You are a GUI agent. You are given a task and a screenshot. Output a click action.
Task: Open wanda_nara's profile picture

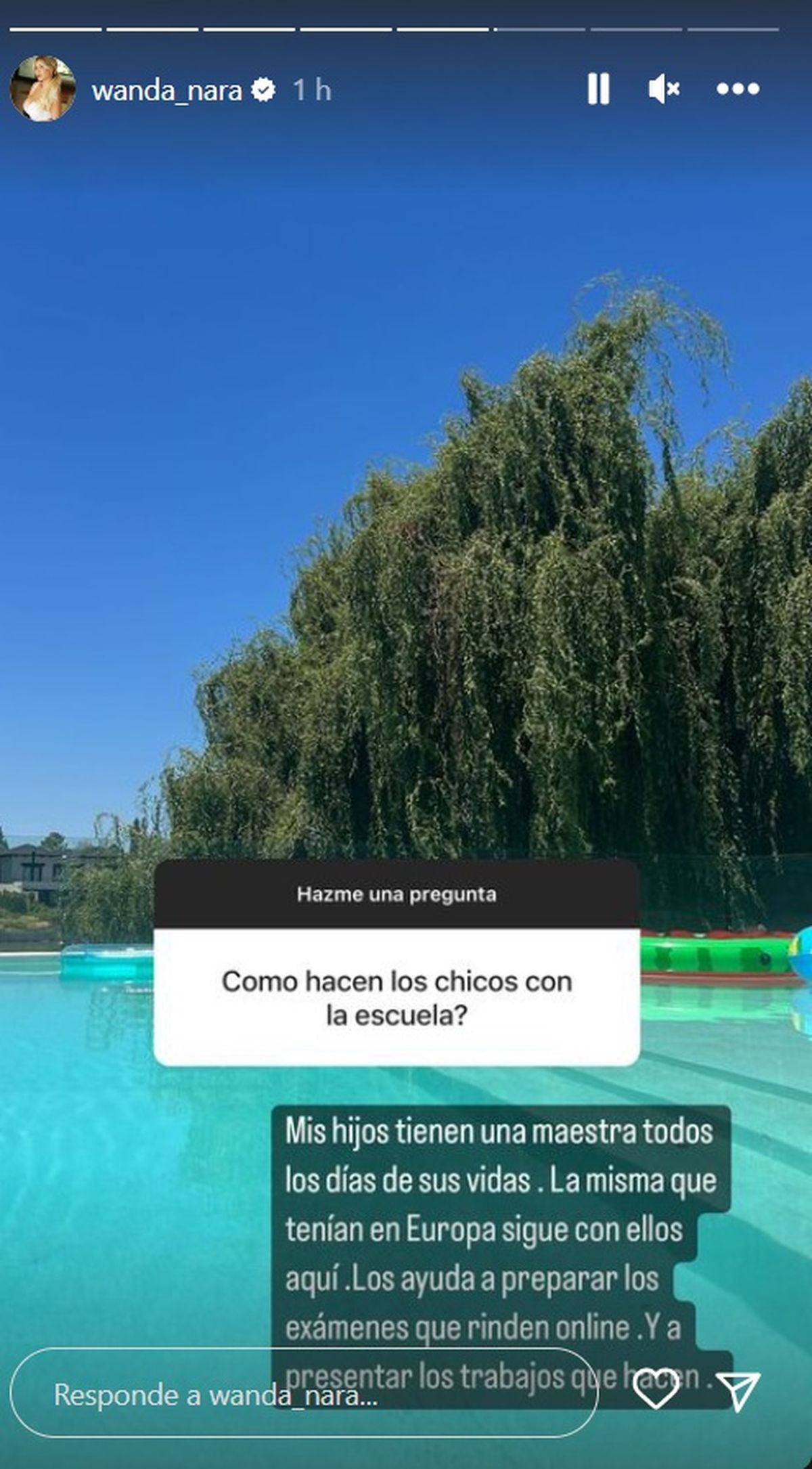pos(42,89)
